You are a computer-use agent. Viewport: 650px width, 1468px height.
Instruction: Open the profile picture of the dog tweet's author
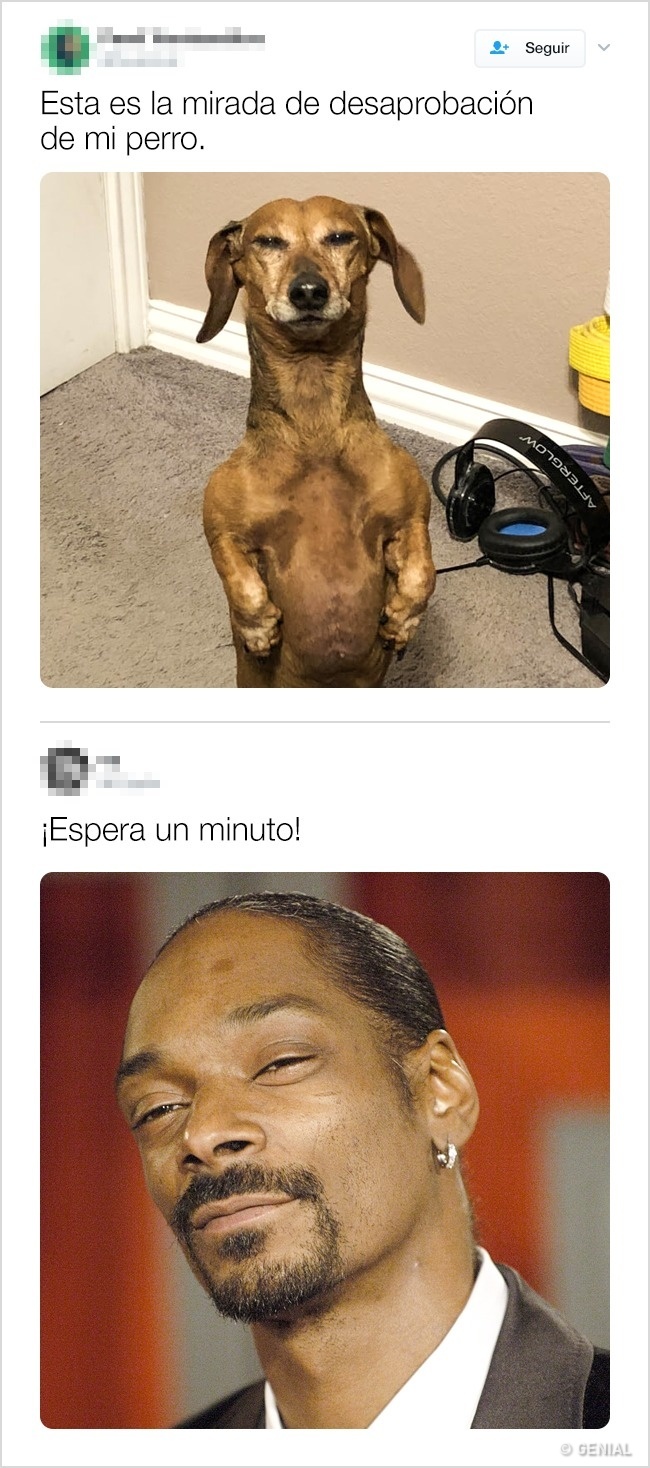pos(65,46)
